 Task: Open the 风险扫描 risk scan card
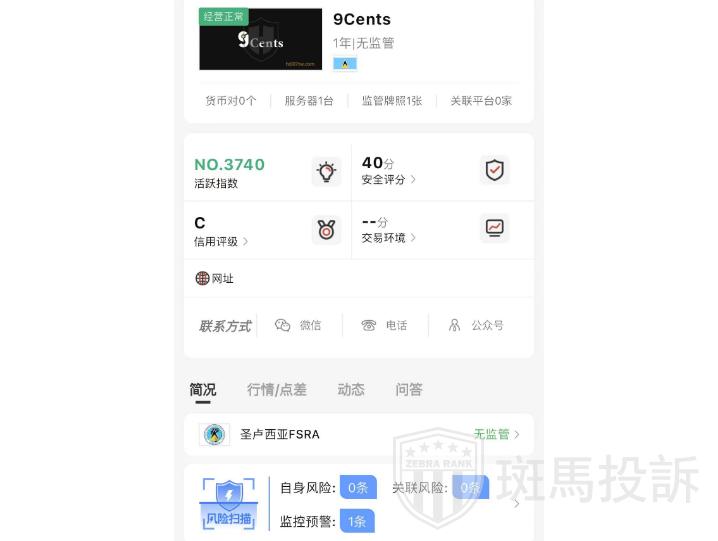(x=358, y=503)
